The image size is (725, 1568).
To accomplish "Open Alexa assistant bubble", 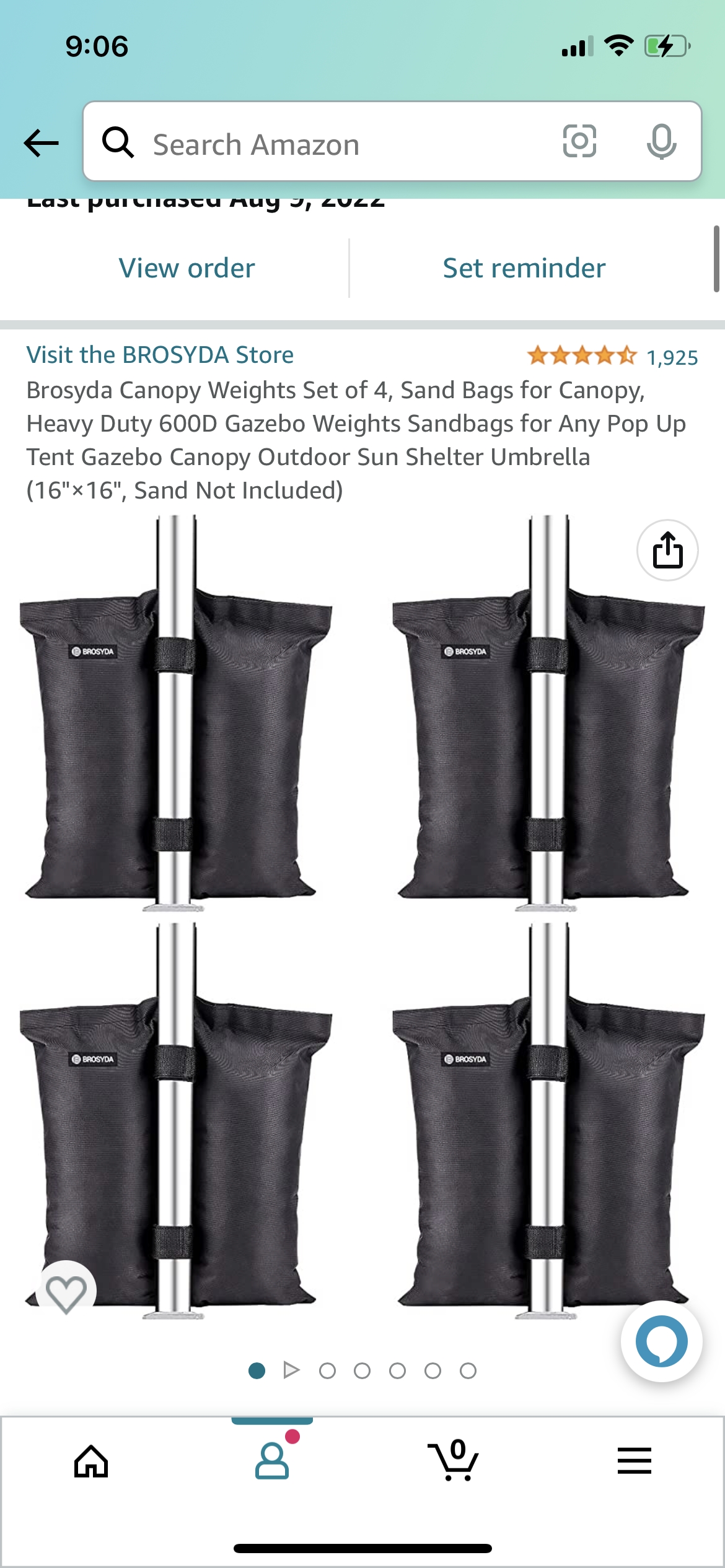I will pos(661,1341).
